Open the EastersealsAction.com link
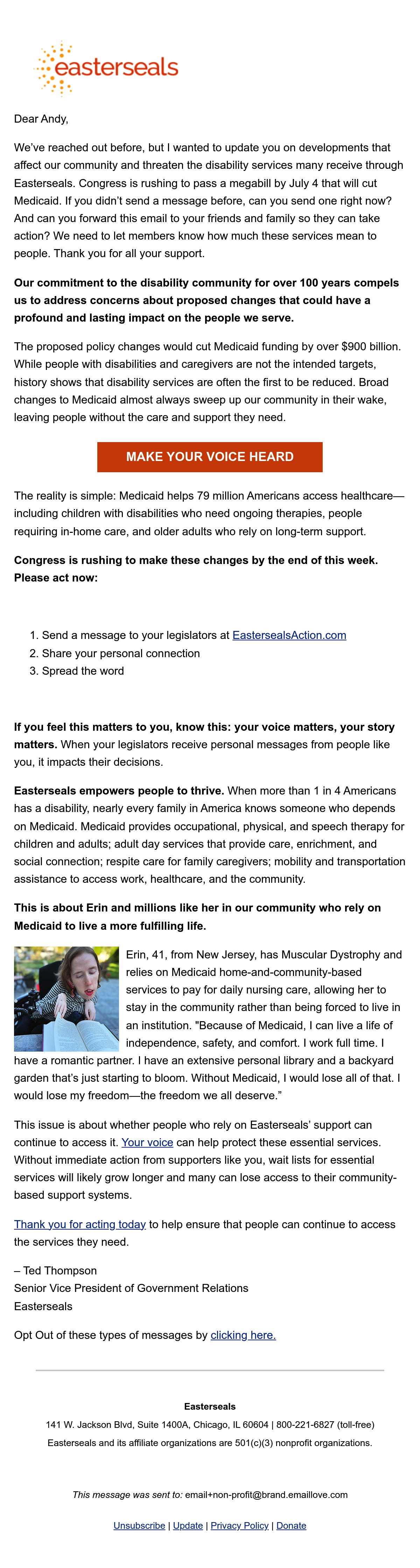This screenshot has height=1568, width=420. 289,635
